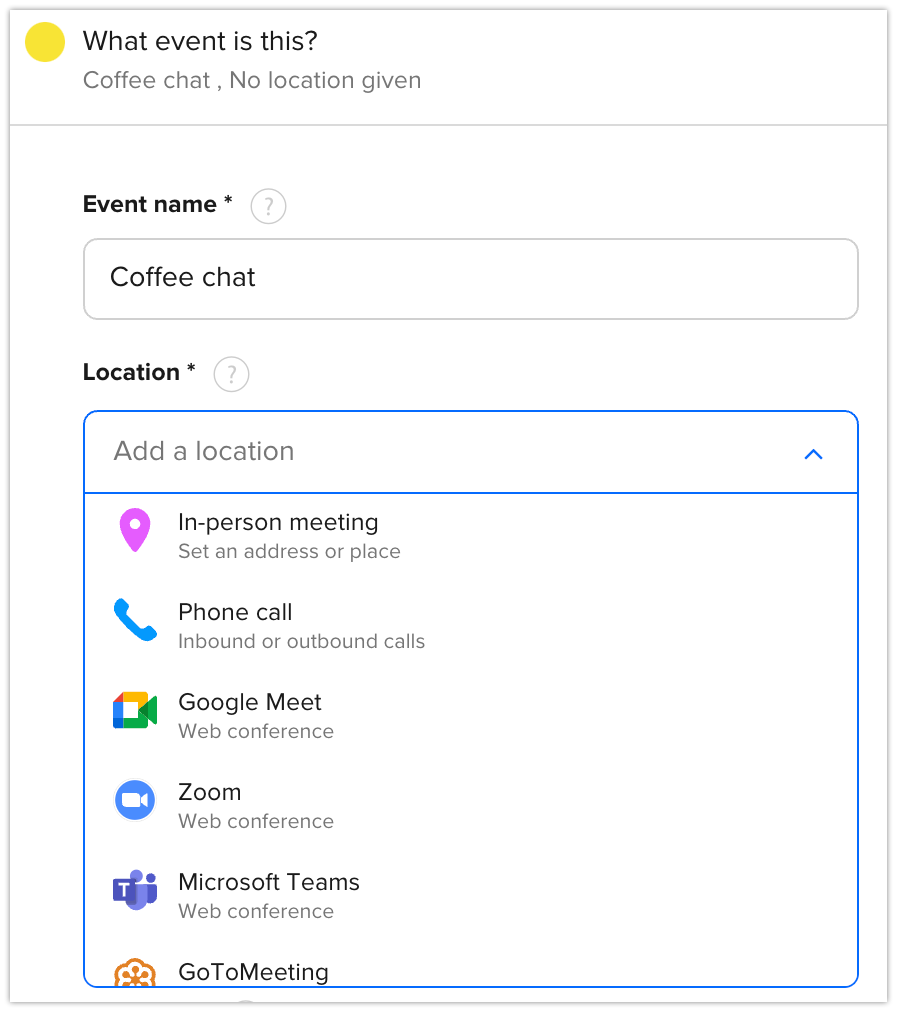897x1012 pixels.
Task: Select Zoom web conference
Action: (210, 805)
